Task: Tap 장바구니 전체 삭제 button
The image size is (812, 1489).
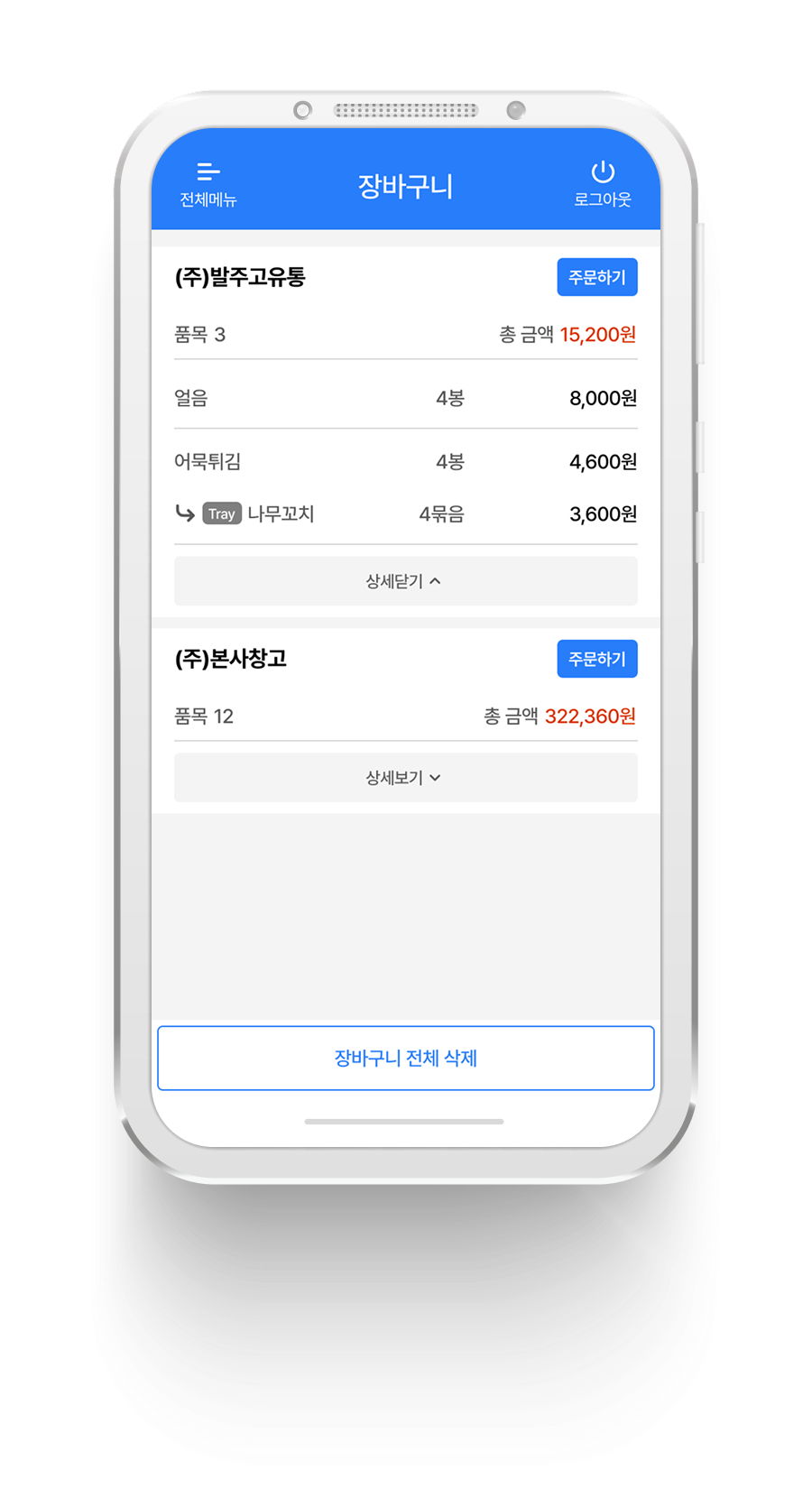Action: (x=405, y=1058)
